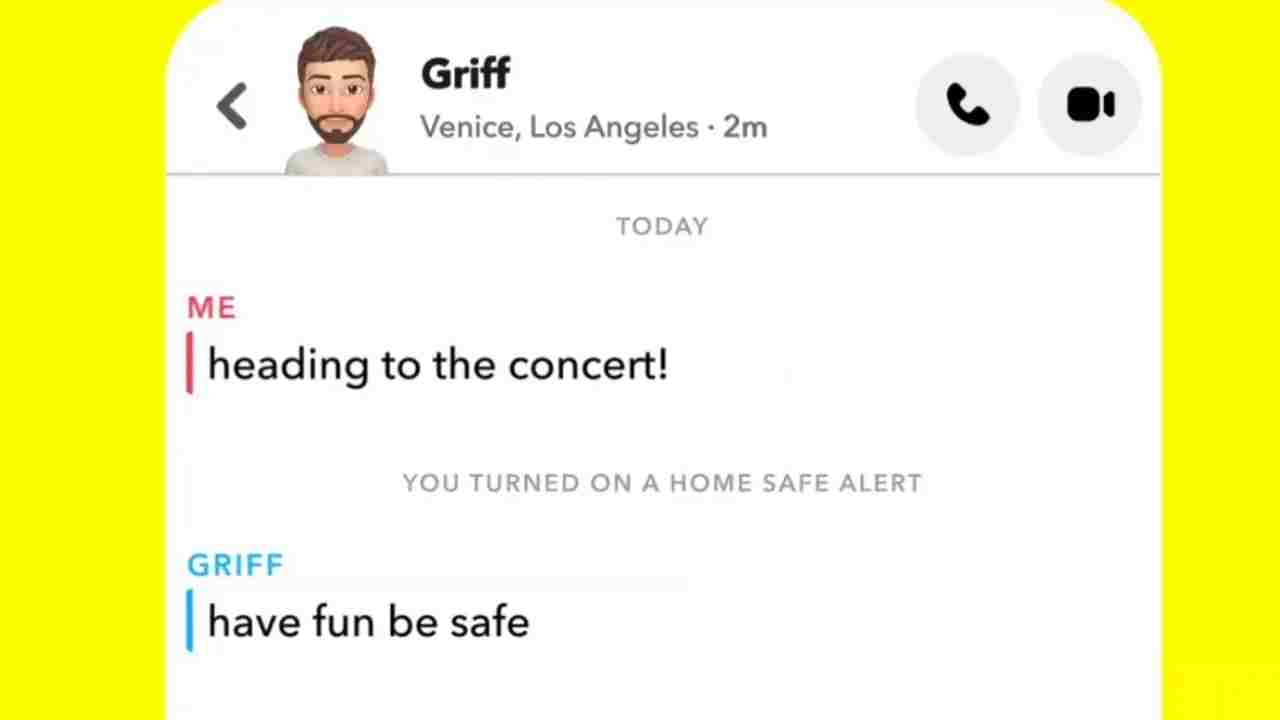1280x720 pixels.
Task: Start a voice call with Griff
Action: pos(967,105)
